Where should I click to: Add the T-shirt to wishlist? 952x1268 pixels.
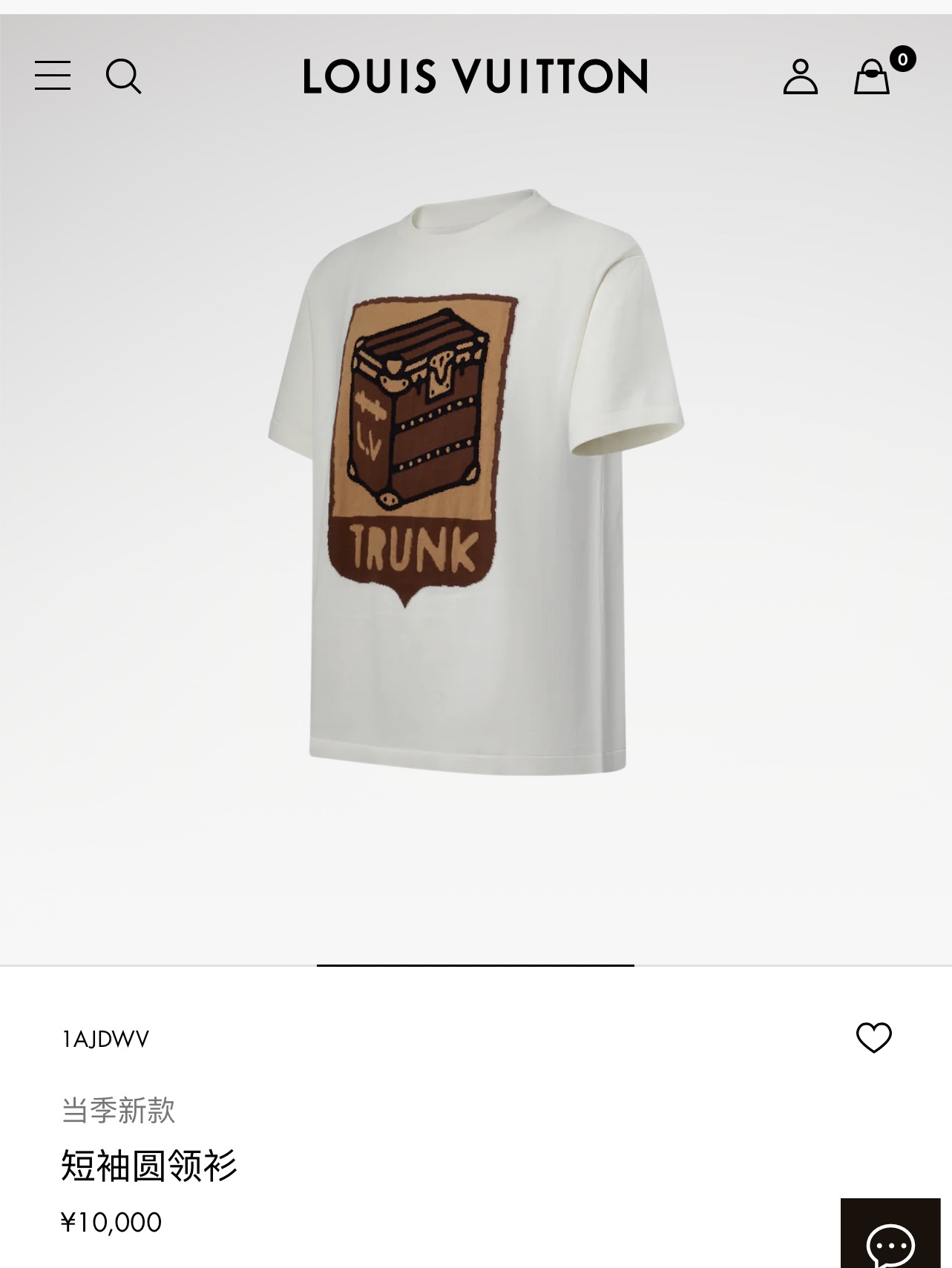pos(873,1037)
